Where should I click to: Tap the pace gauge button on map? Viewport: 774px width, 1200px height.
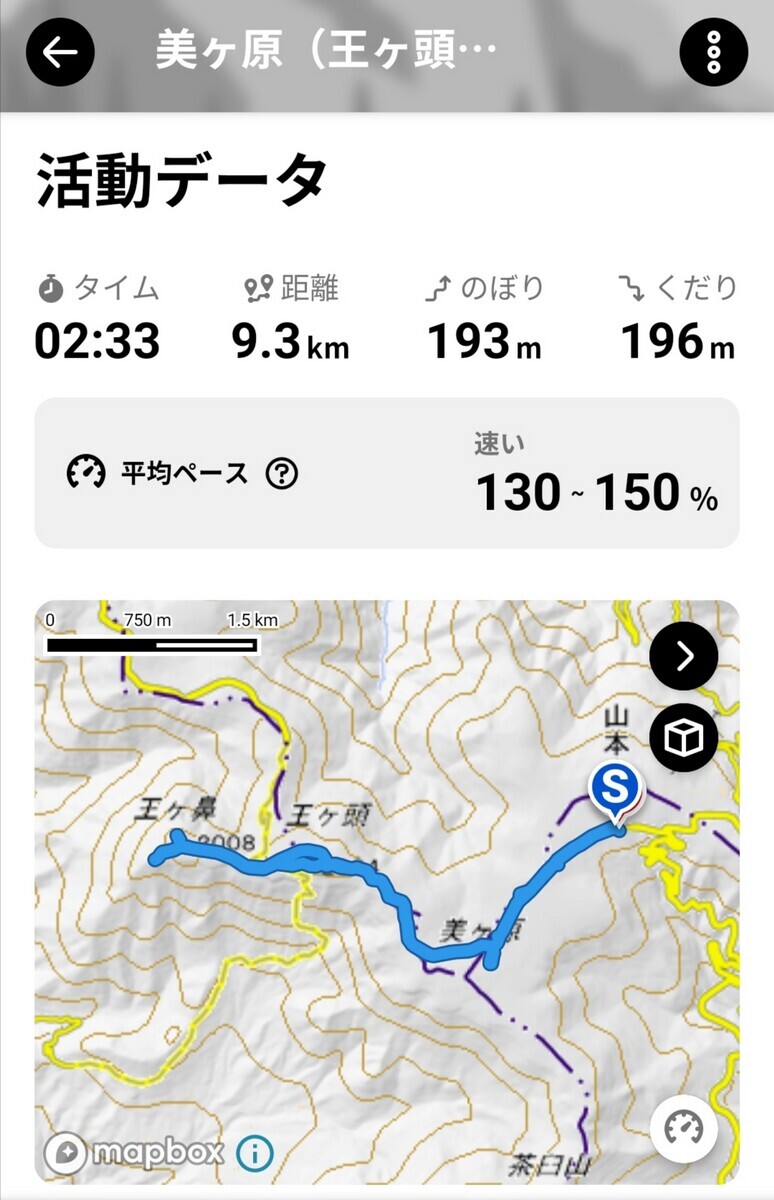pyautogui.click(x=684, y=1129)
